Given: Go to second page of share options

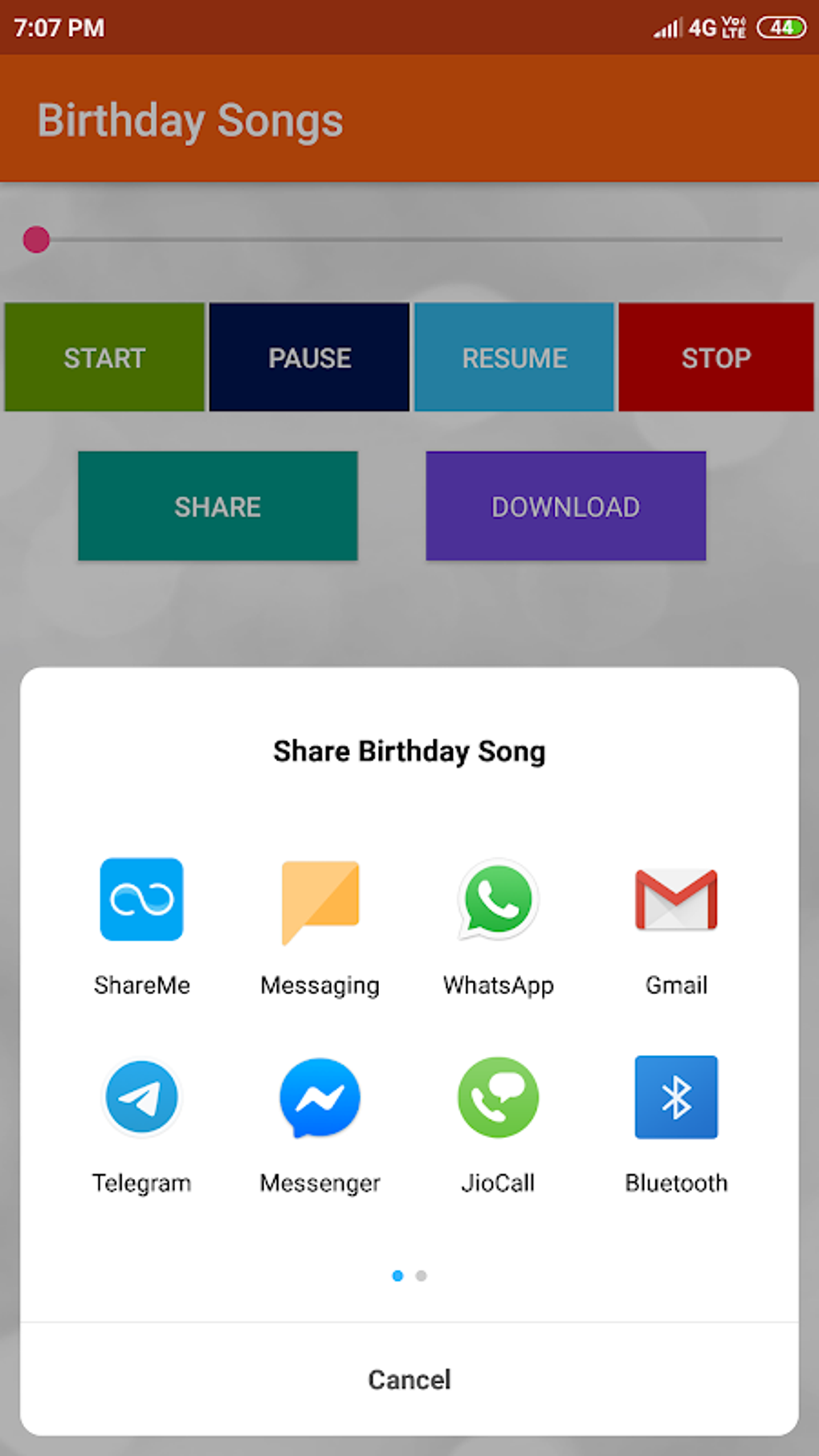Looking at the screenshot, I should point(422,1275).
